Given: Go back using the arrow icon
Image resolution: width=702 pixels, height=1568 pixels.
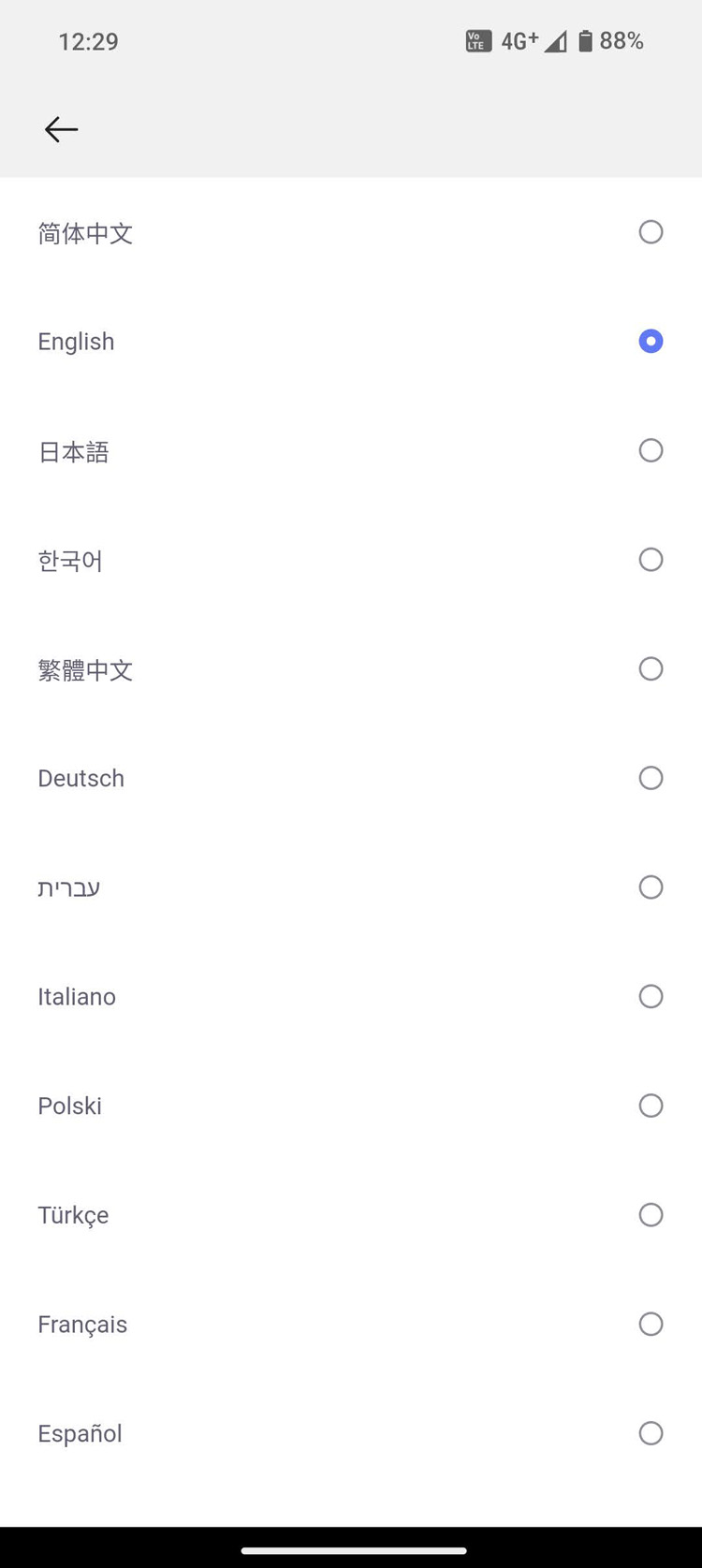Looking at the screenshot, I should click(61, 129).
